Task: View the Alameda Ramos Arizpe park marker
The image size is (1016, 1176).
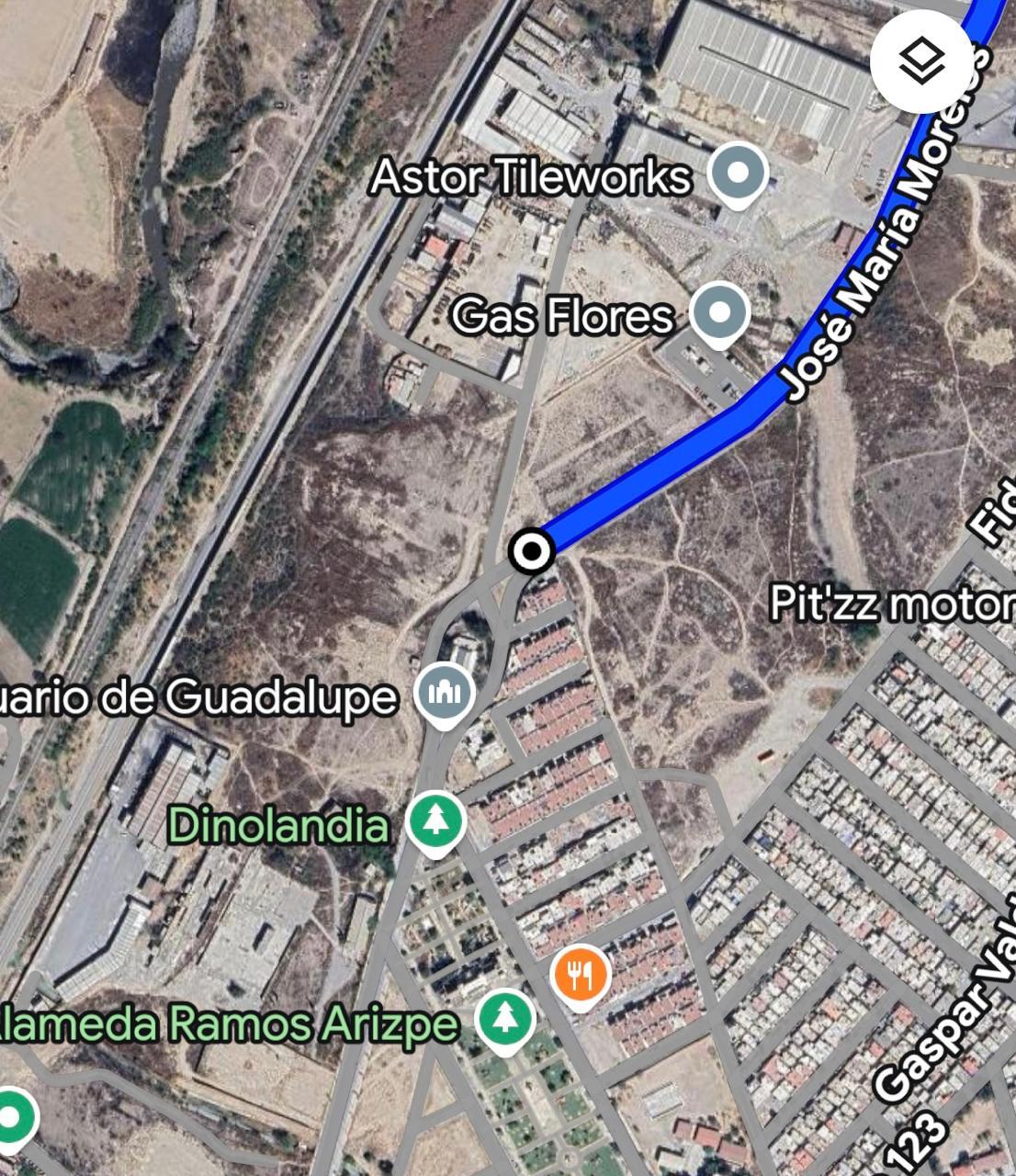Action: coord(504,1019)
